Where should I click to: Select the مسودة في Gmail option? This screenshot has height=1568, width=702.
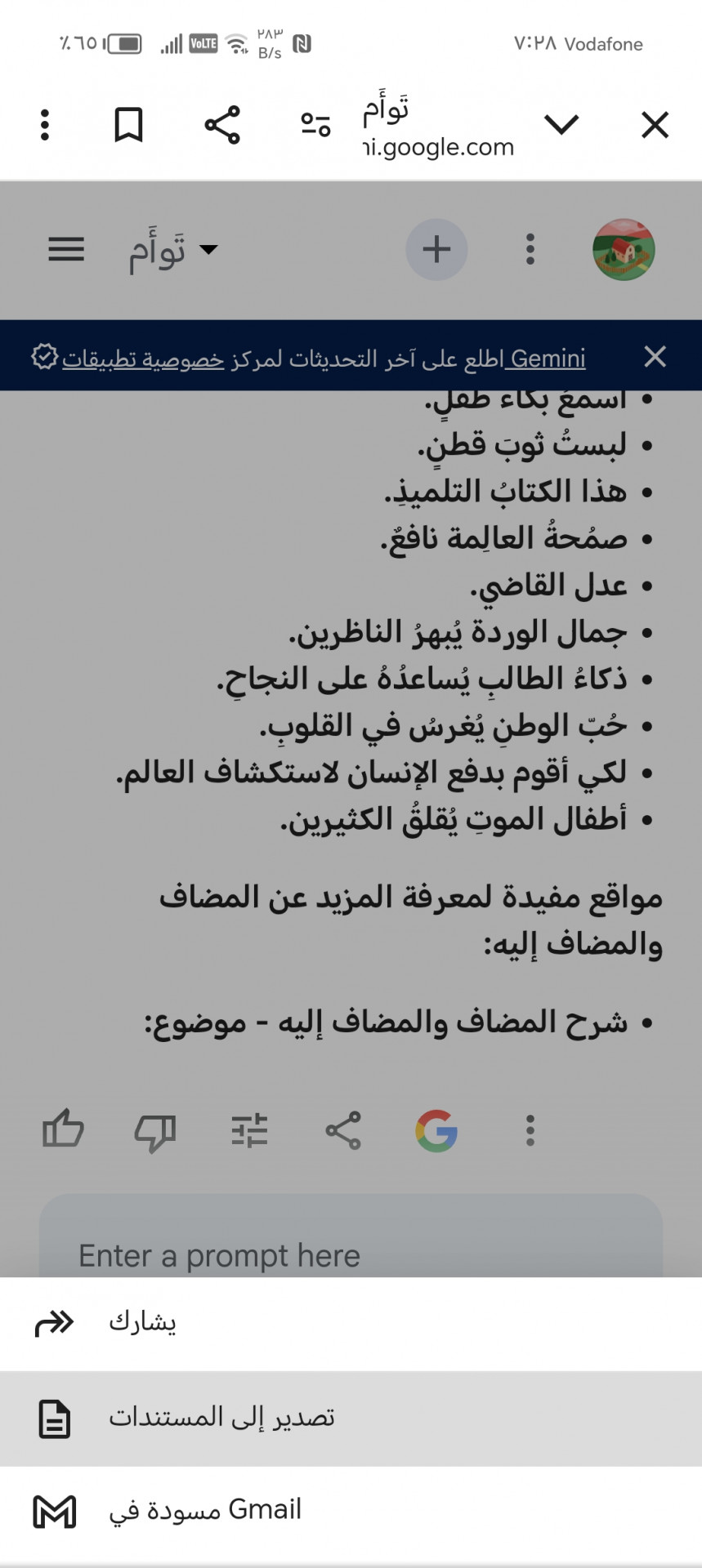(351, 1512)
